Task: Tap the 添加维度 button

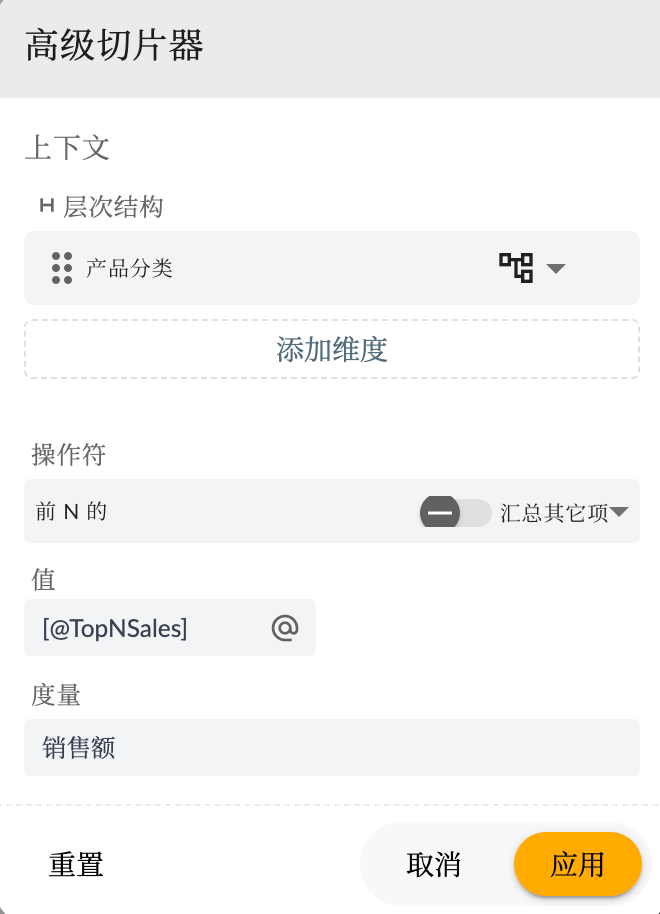Action: pos(331,349)
